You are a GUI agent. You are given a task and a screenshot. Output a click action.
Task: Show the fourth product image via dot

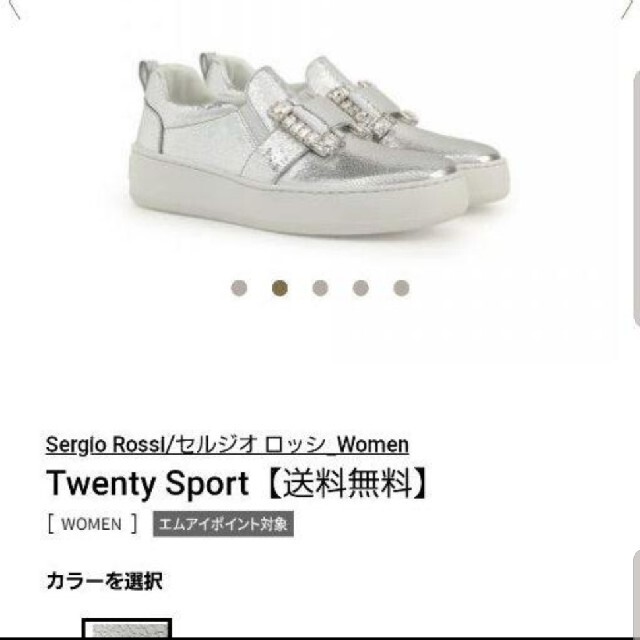click(x=361, y=288)
